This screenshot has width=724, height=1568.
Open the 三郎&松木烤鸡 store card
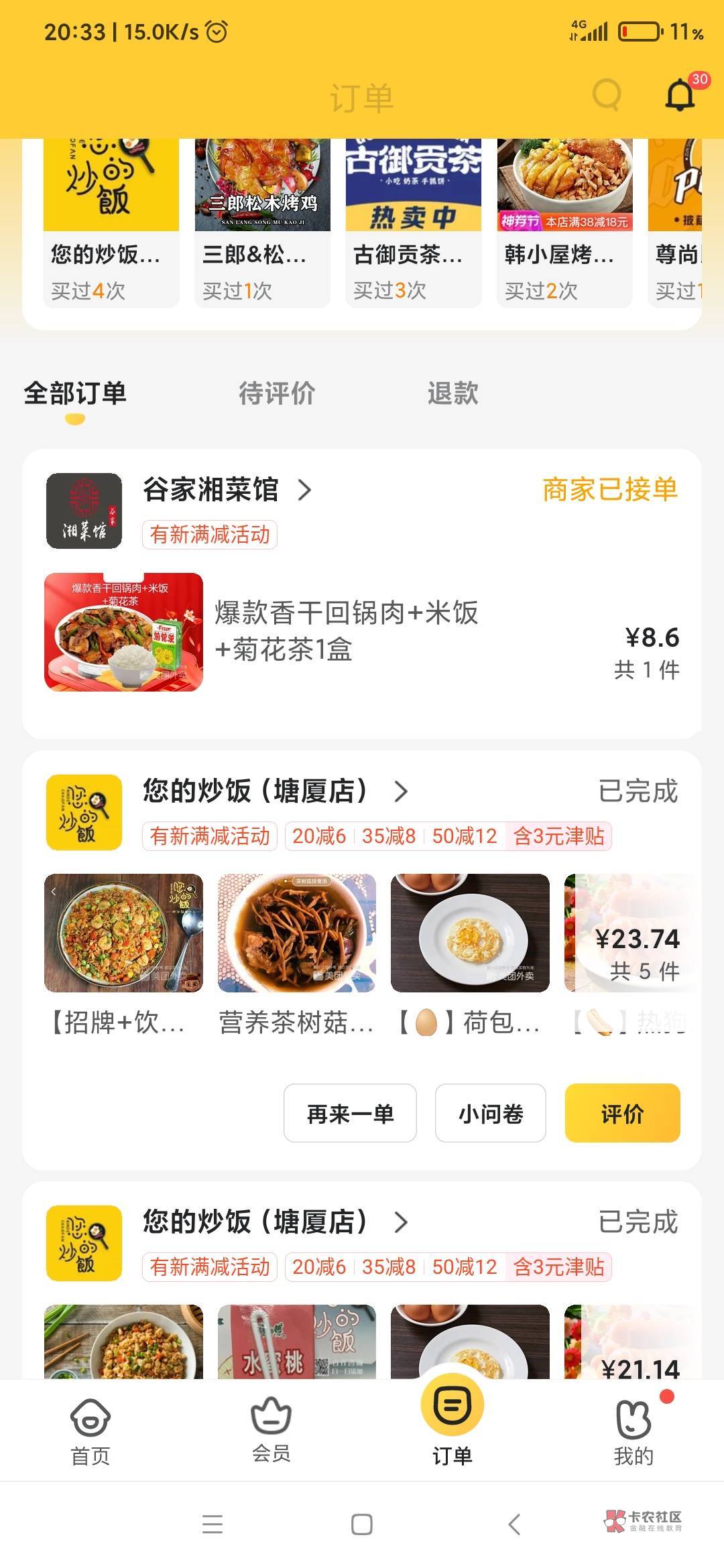tap(262, 221)
